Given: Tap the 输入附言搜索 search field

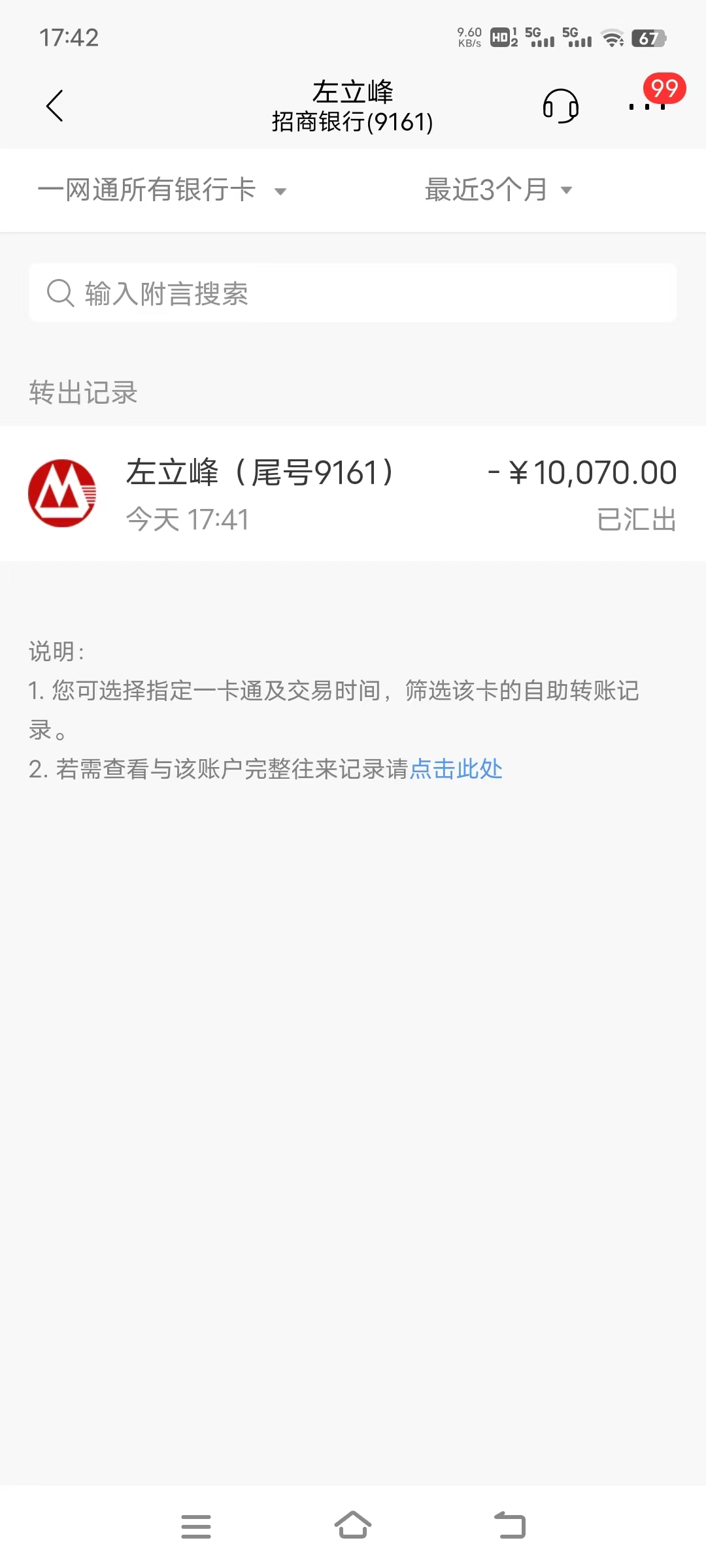Looking at the screenshot, I should (x=353, y=293).
